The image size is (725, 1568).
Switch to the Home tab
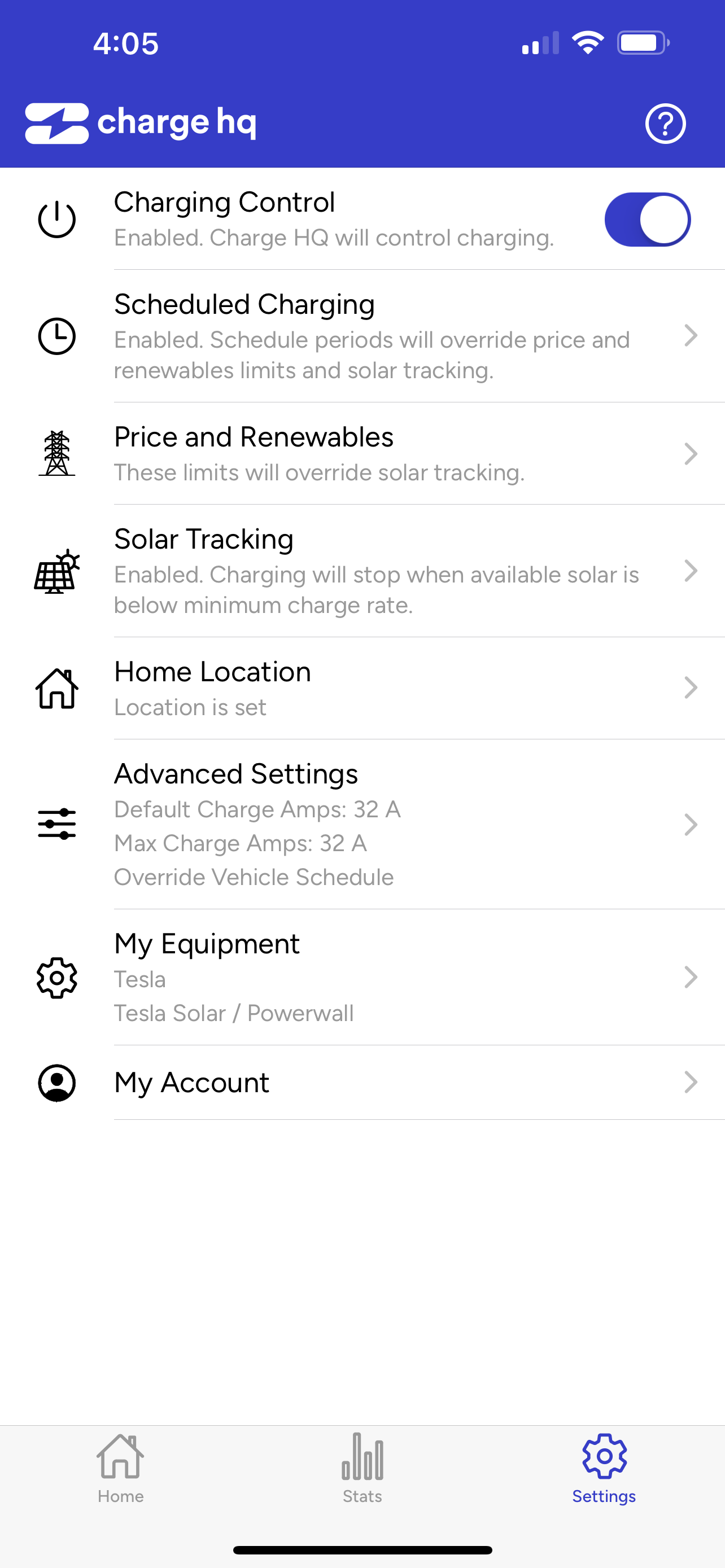pos(120,1473)
